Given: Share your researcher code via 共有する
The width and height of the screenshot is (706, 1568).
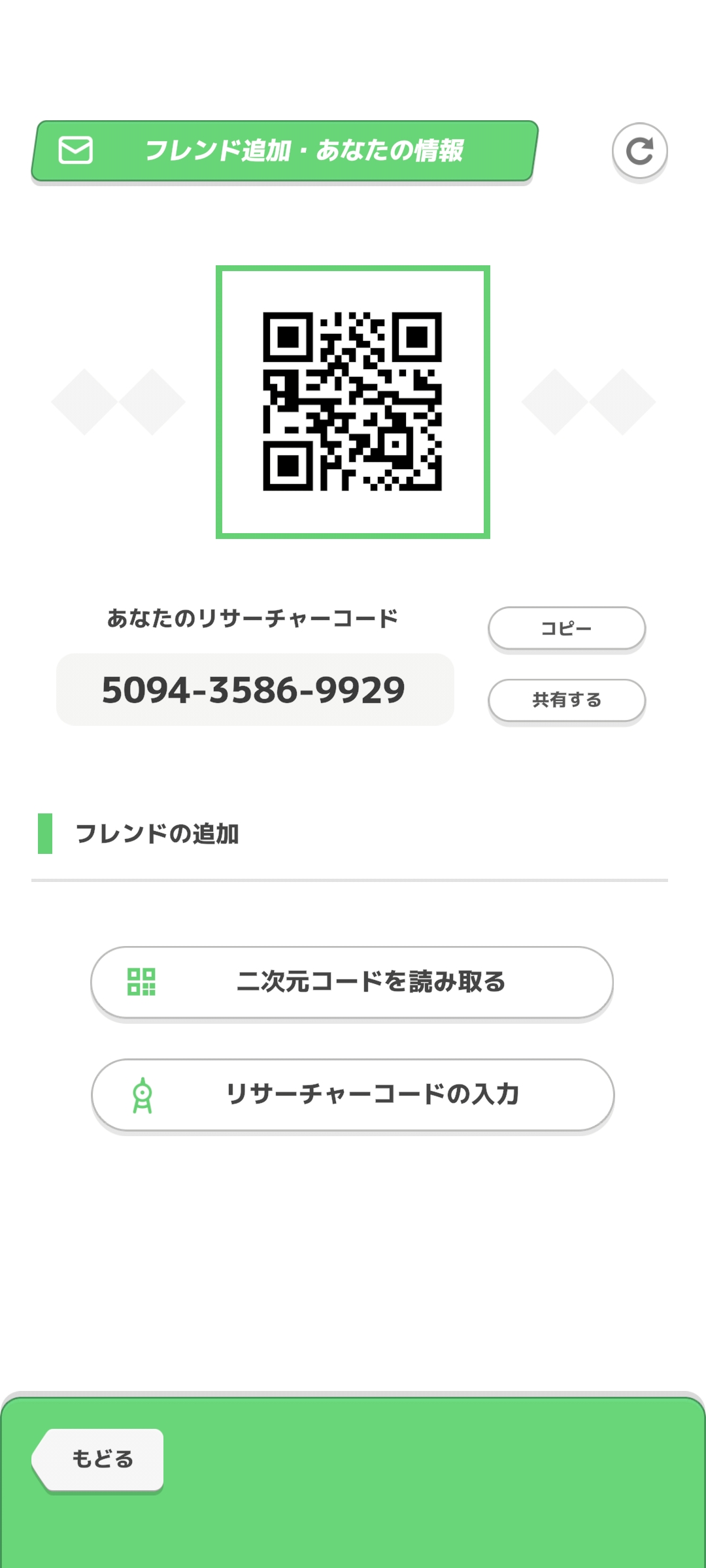Looking at the screenshot, I should (566, 700).
